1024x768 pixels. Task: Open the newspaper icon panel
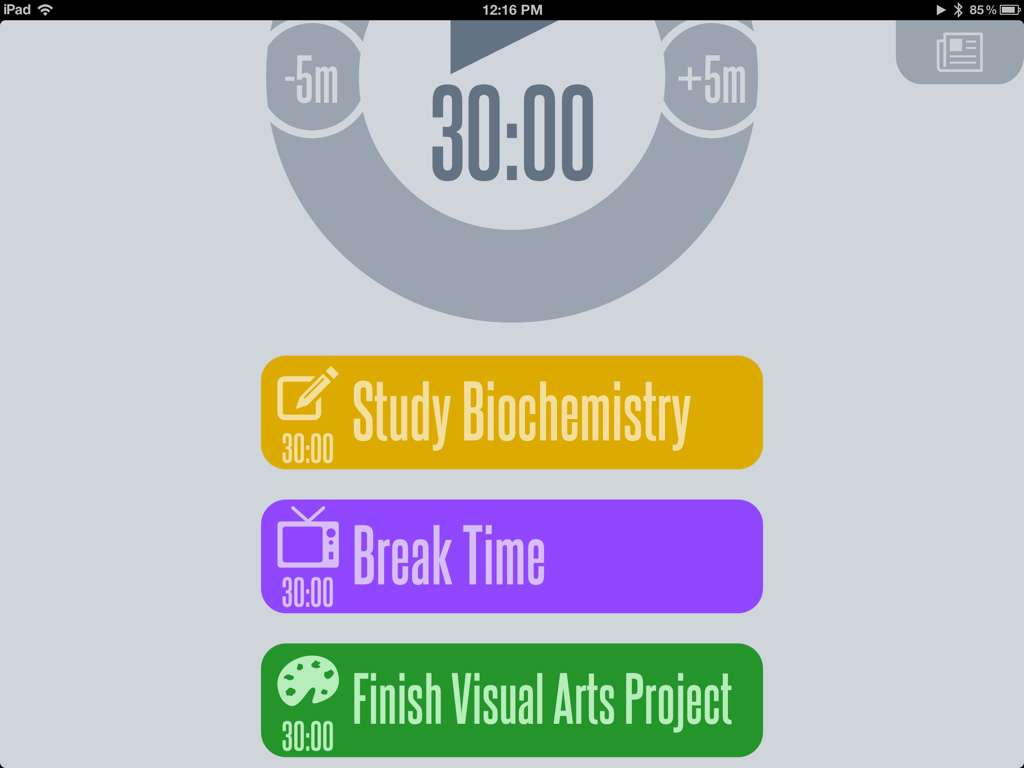coord(959,52)
